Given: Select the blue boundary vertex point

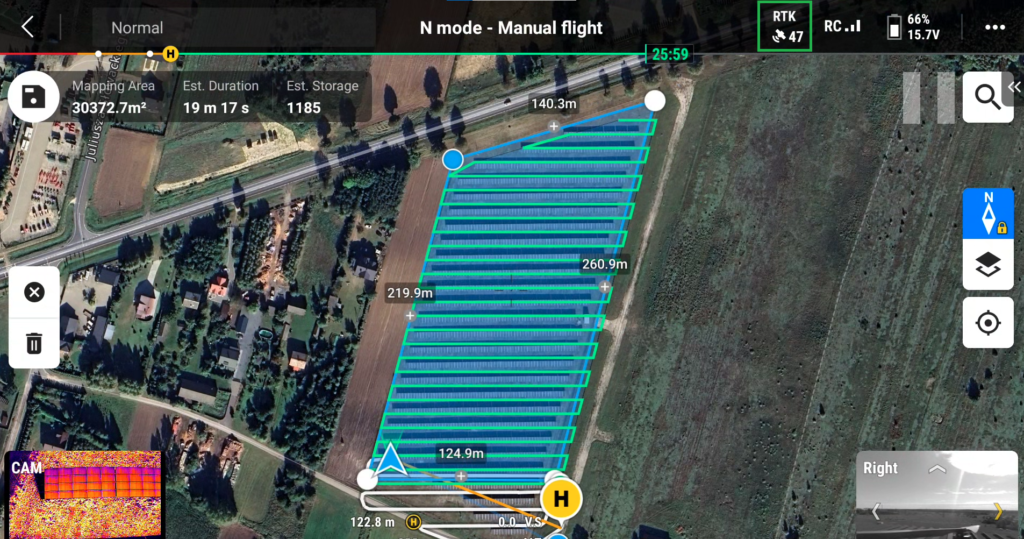Looking at the screenshot, I should click(x=453, y=159).
